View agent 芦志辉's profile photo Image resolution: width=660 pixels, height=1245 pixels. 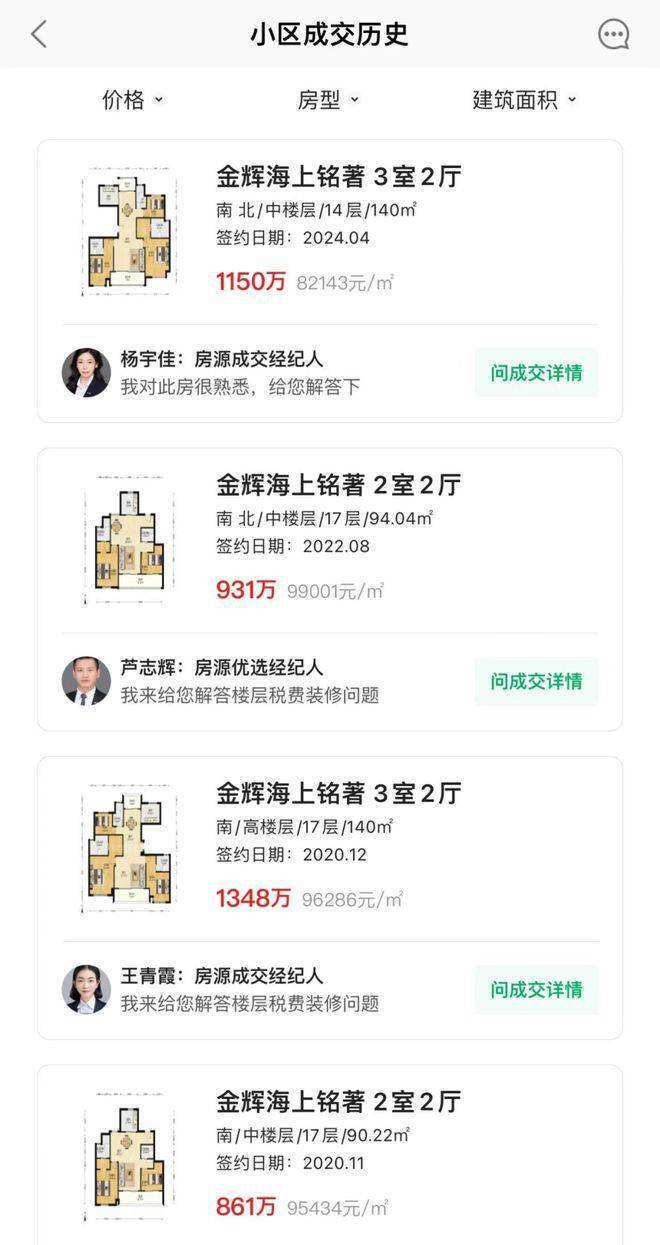86,681
